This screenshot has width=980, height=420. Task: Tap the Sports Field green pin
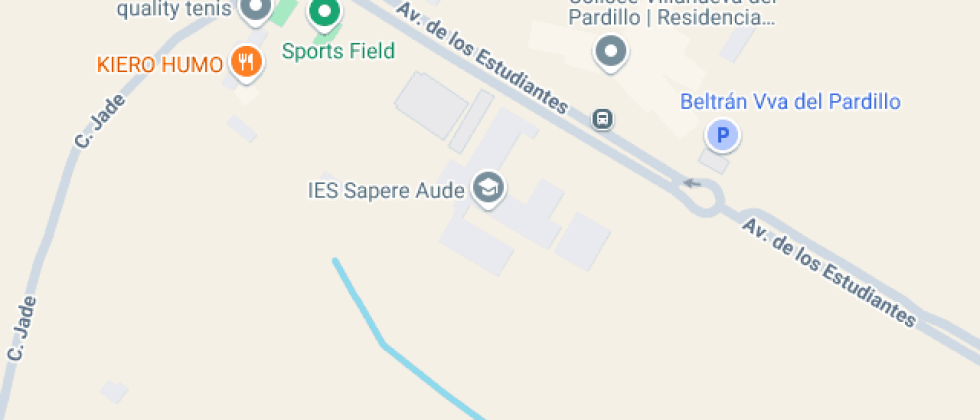click(323, 14)
